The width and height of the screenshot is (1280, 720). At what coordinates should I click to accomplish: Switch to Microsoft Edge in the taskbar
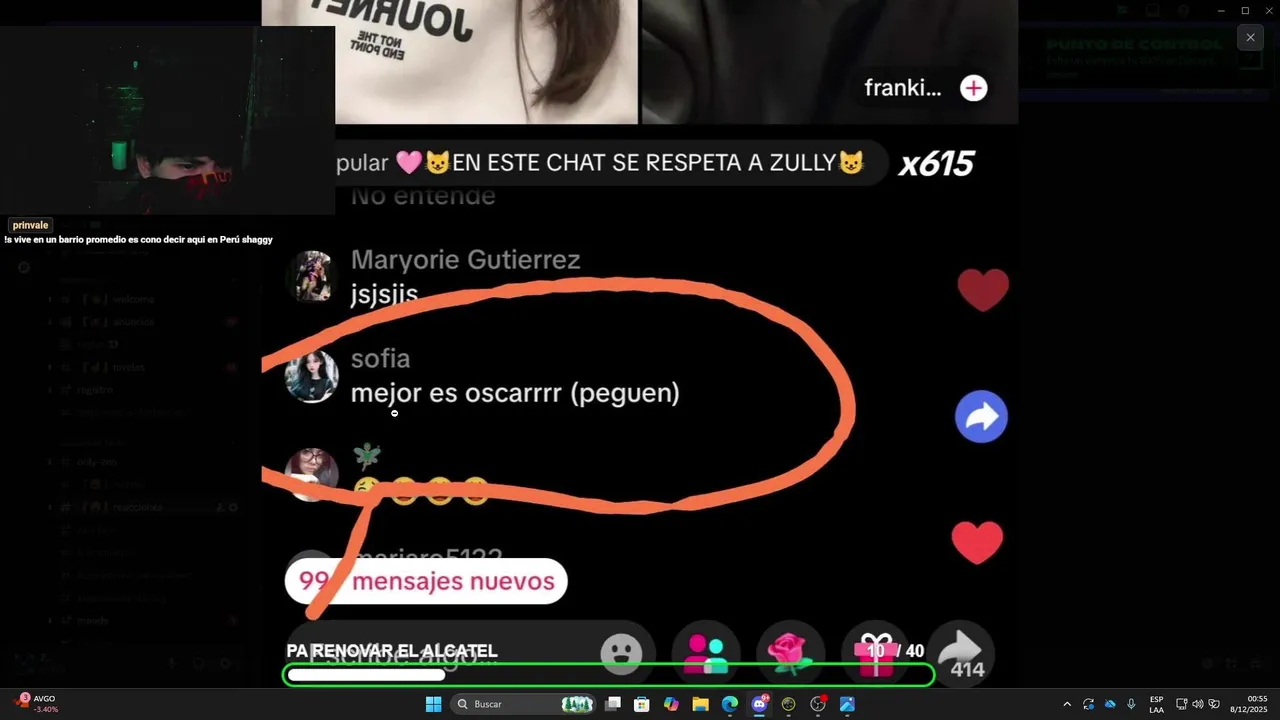click(730, 704)
